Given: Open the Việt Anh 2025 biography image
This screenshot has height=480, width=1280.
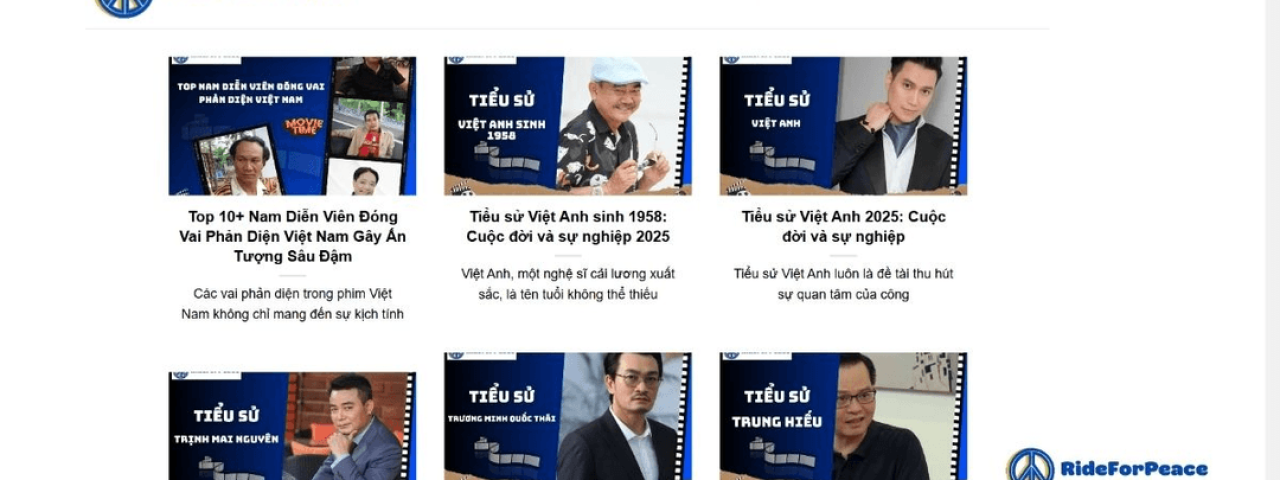Looking at the screenshot, I should (843, 126).
